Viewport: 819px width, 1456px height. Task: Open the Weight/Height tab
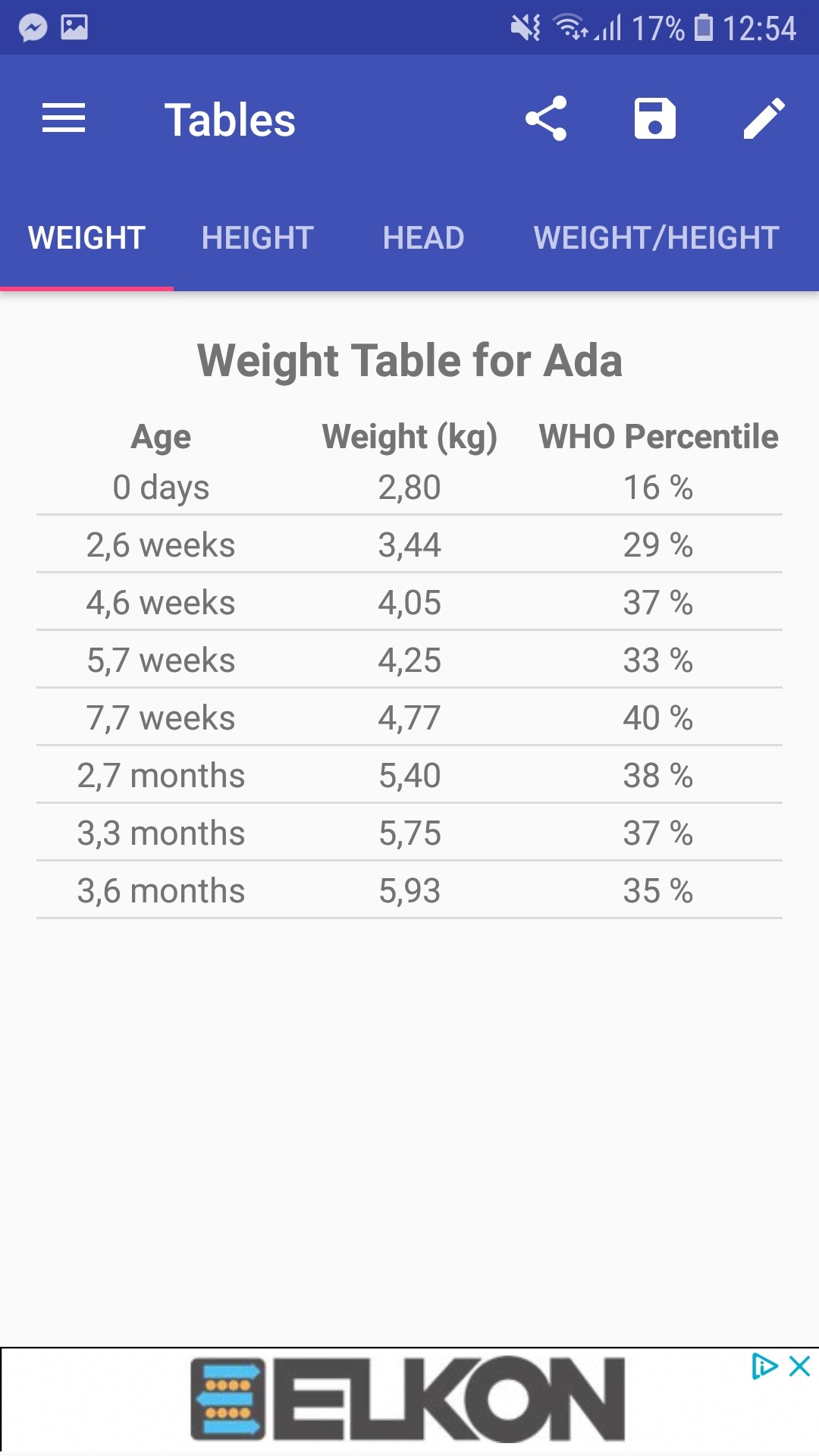(x=656, y=238)
